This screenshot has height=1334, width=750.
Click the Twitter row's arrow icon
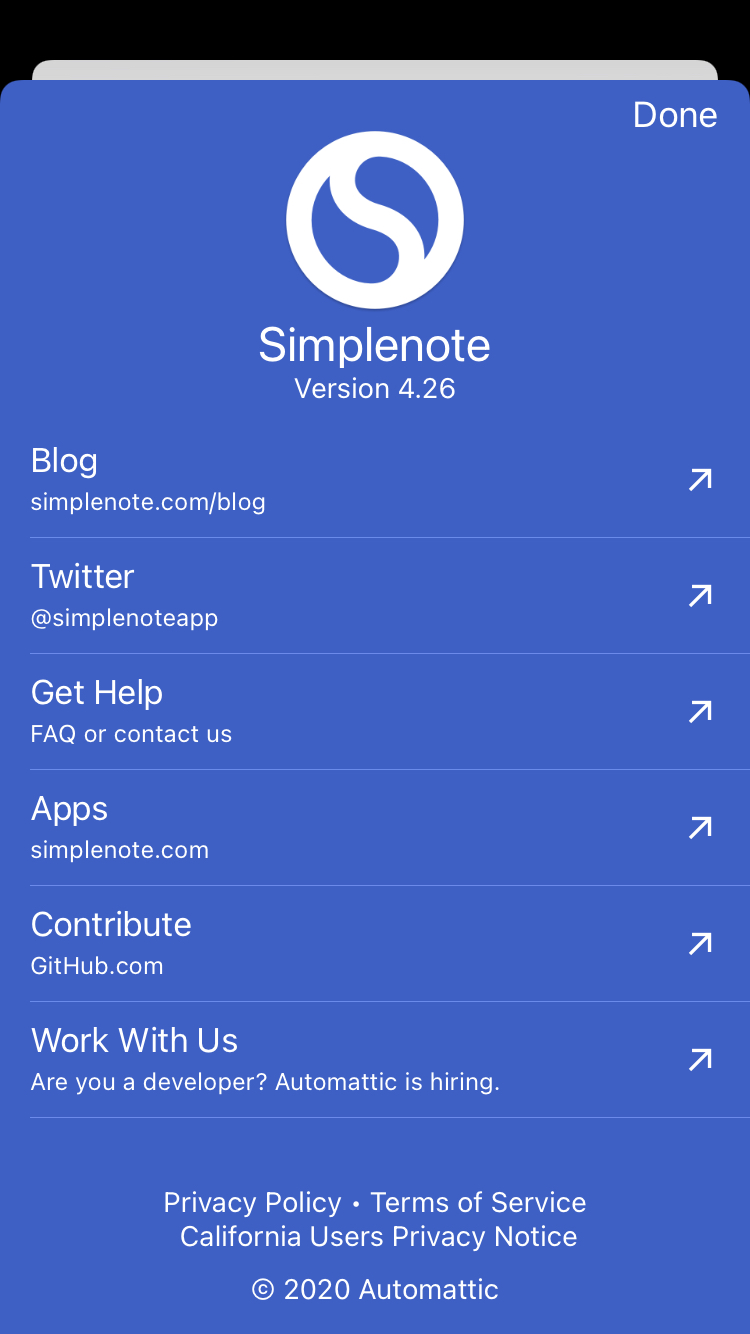(x=701, y=595)
